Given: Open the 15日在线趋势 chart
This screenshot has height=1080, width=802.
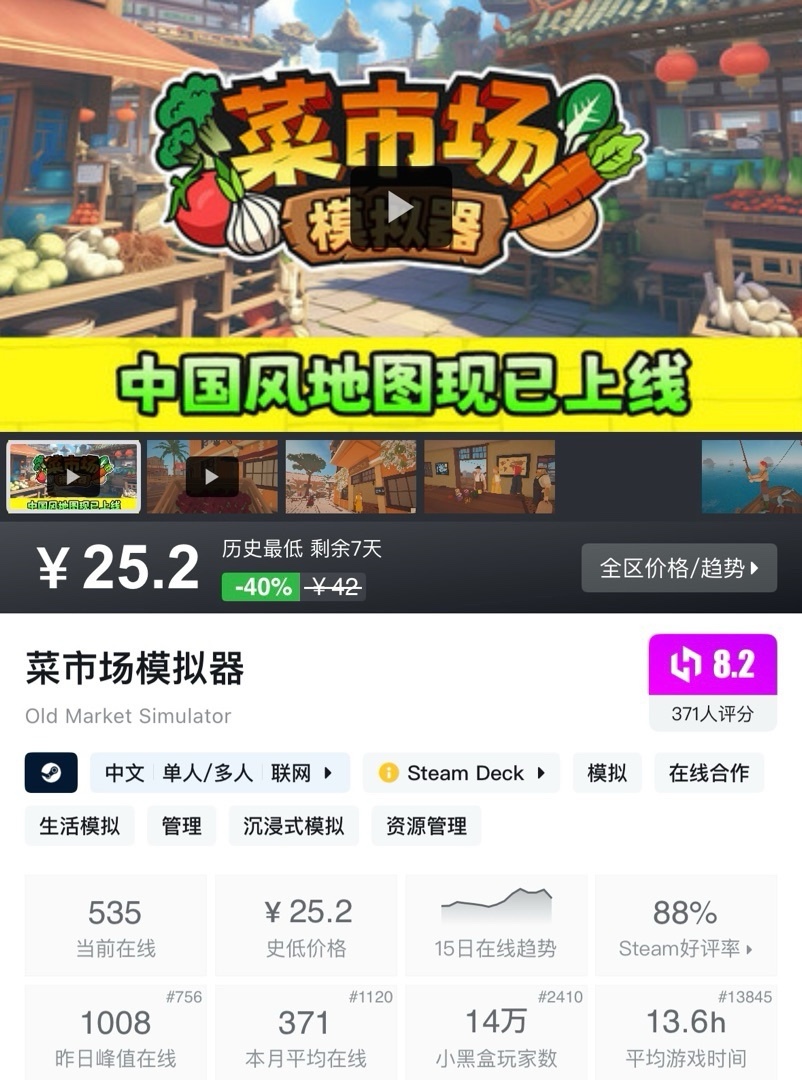Looking at the screenshot, I should (x=495, y=926).
